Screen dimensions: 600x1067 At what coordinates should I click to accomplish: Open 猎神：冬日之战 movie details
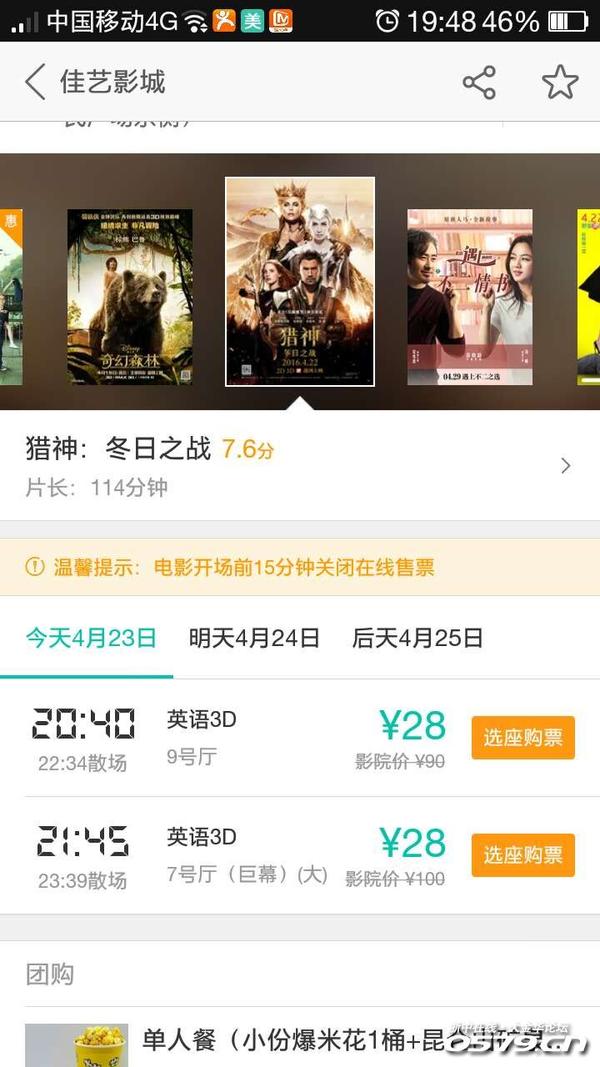300,465
